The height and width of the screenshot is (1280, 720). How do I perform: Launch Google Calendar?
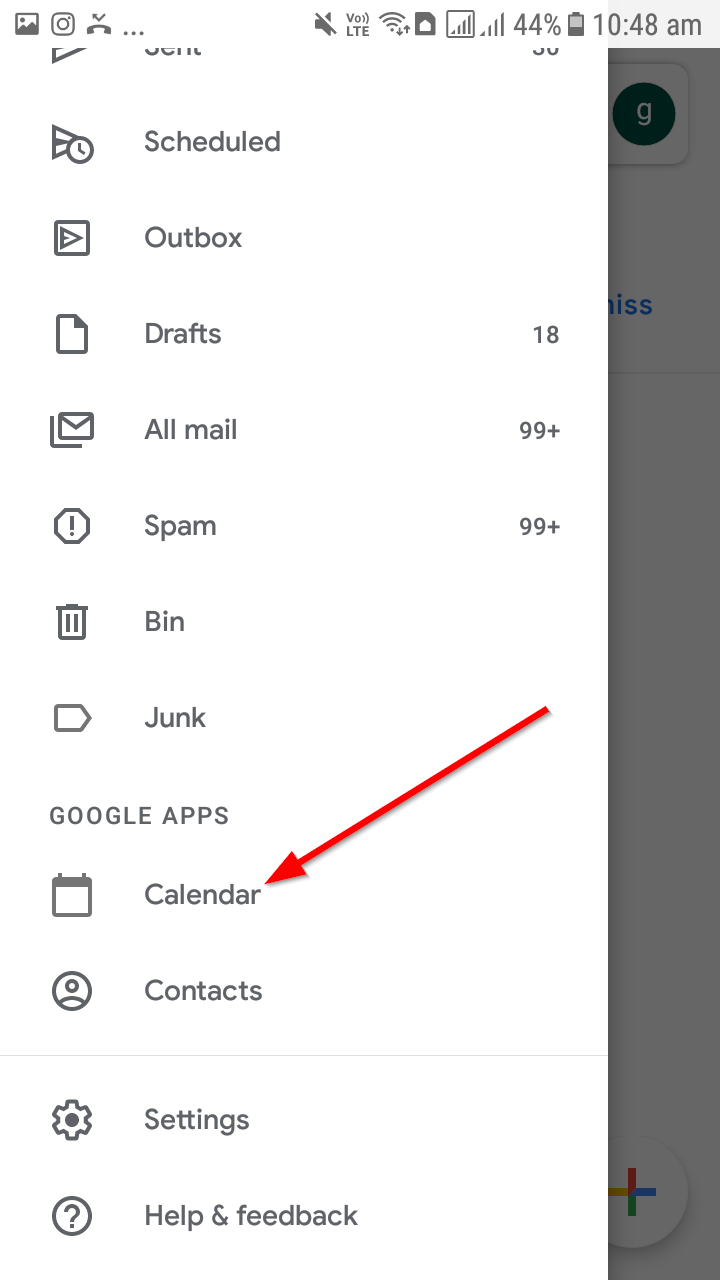pyautogui.click(x=304, y=895)
